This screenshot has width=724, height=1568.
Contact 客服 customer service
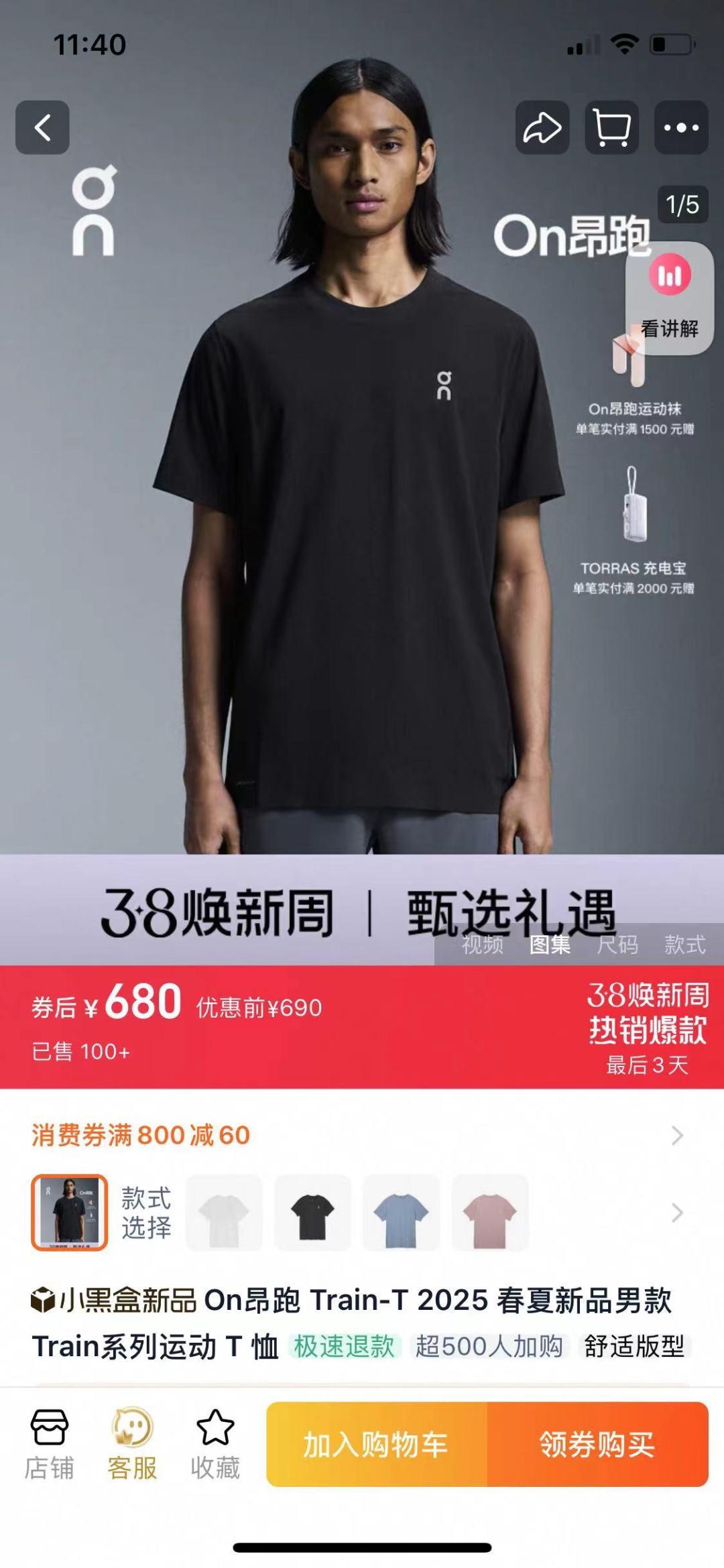click(132, 1444)
